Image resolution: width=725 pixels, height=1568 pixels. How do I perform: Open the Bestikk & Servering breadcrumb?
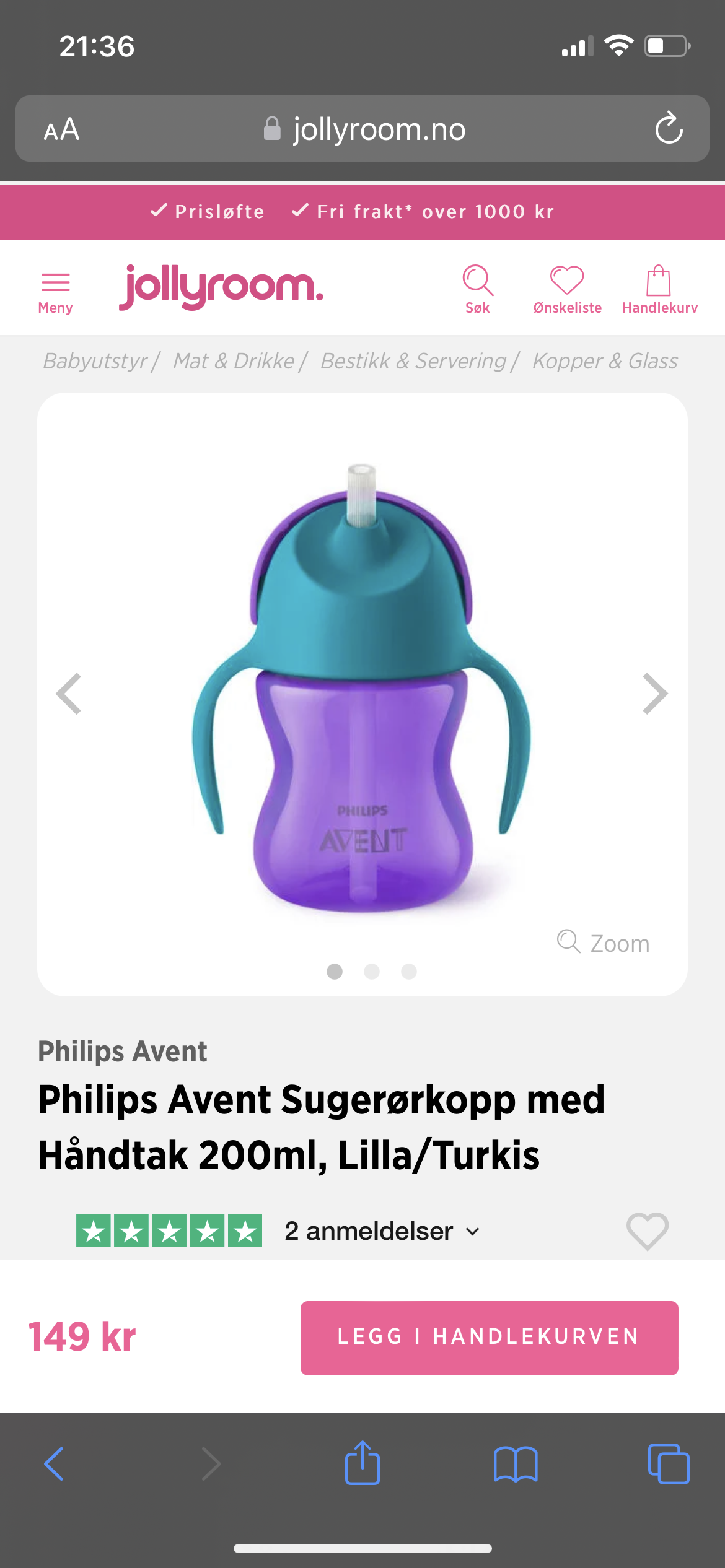tap(413, 361)
